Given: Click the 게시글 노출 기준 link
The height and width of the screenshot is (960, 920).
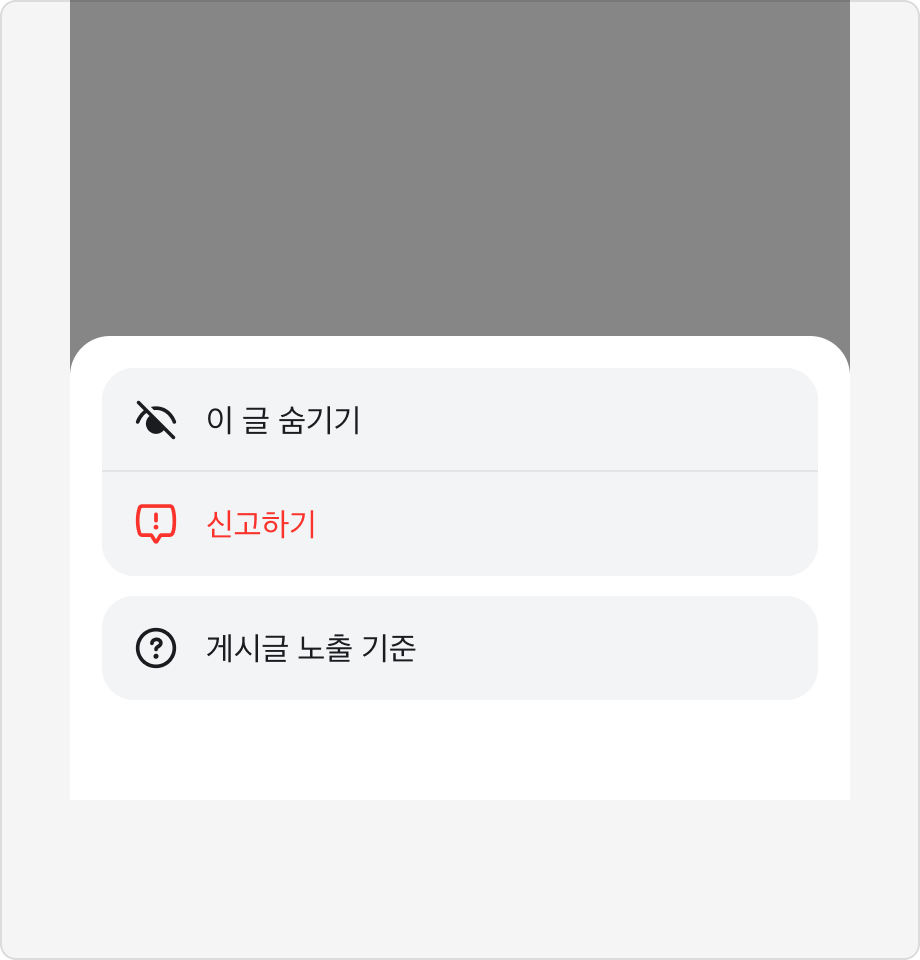Looking at the screenshot, I should click(x=310, y=648).
